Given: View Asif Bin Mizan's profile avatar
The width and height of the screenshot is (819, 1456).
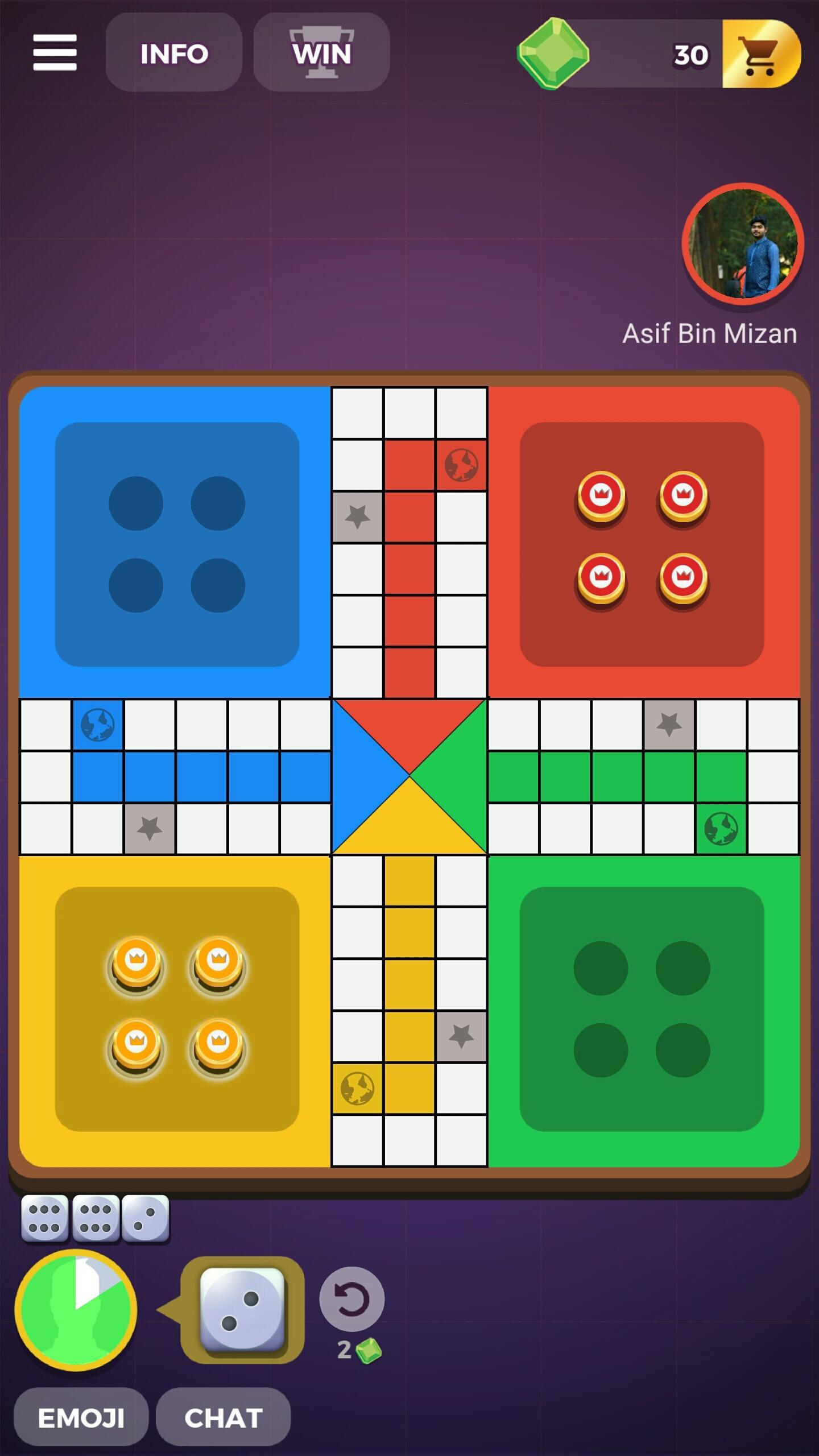Looking at the screenshot, I should tap(742, 243).
